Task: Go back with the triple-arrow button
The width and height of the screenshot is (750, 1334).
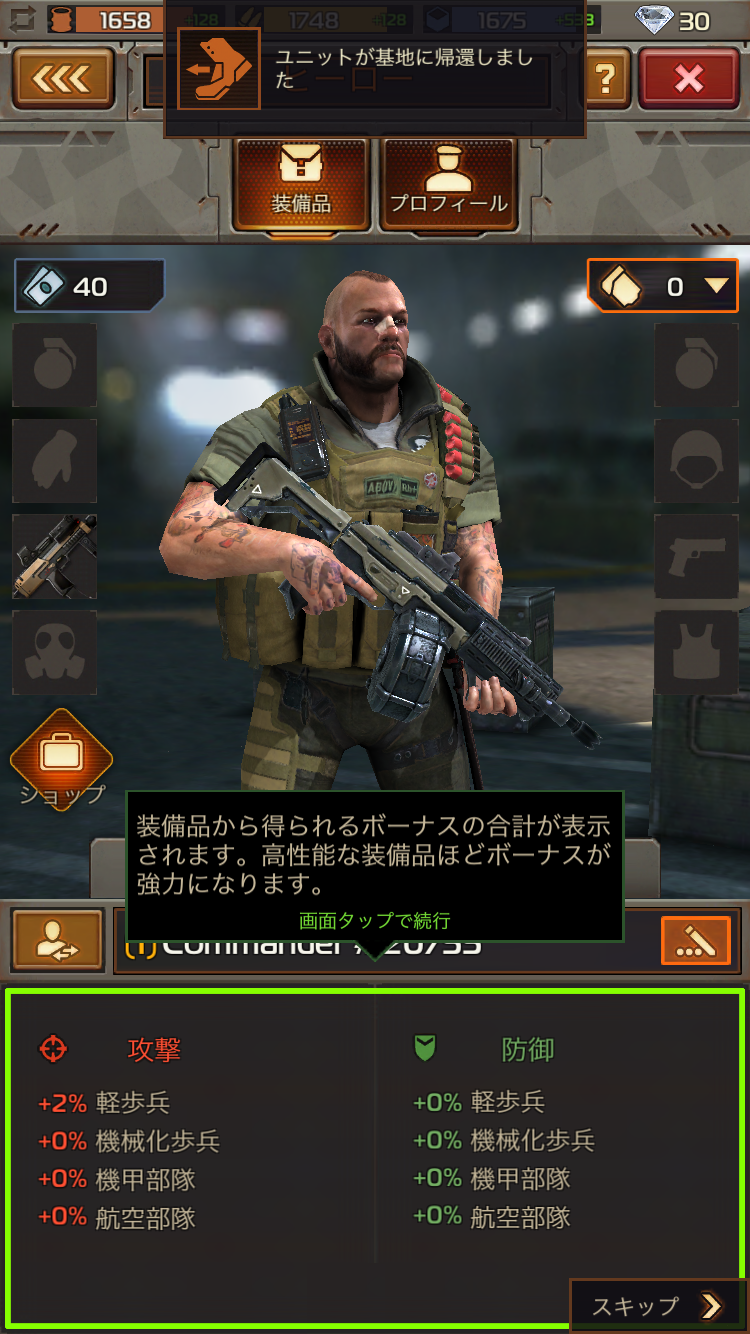Action: click(x=64, y=77)
